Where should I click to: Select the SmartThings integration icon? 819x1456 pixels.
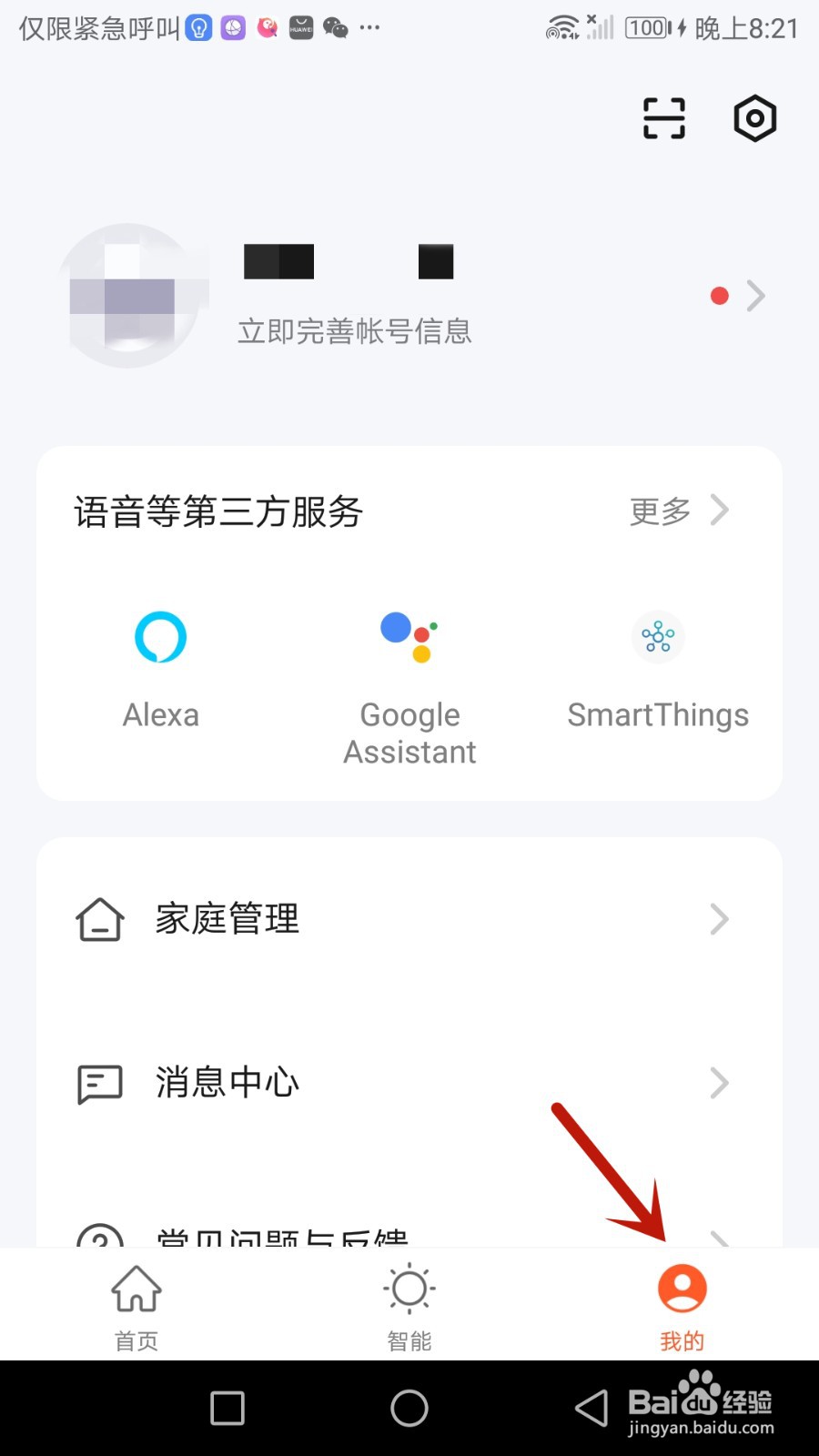[657, 637]
